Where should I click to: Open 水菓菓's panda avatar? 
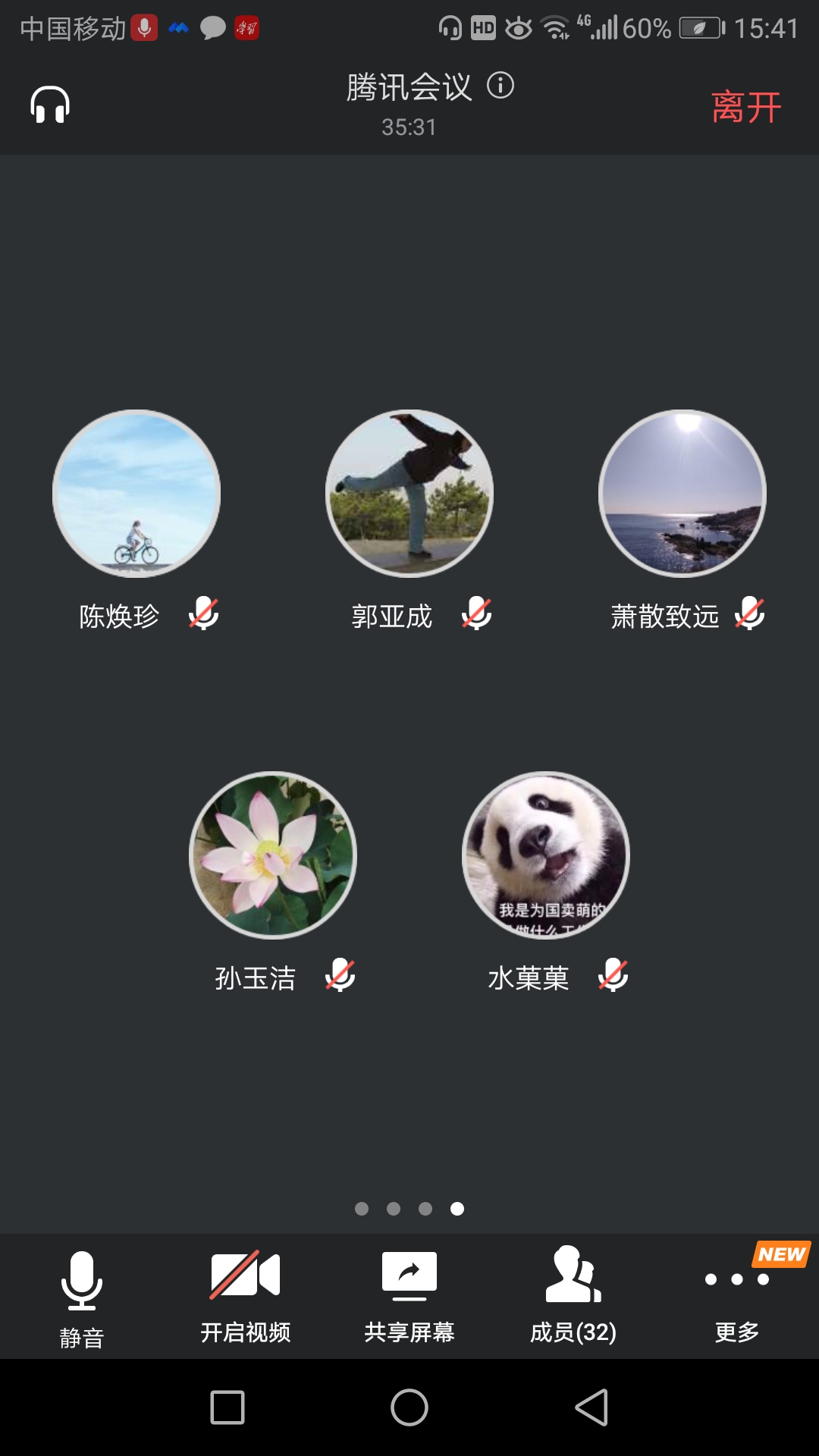pyautogui.click(x=546, y=855)
